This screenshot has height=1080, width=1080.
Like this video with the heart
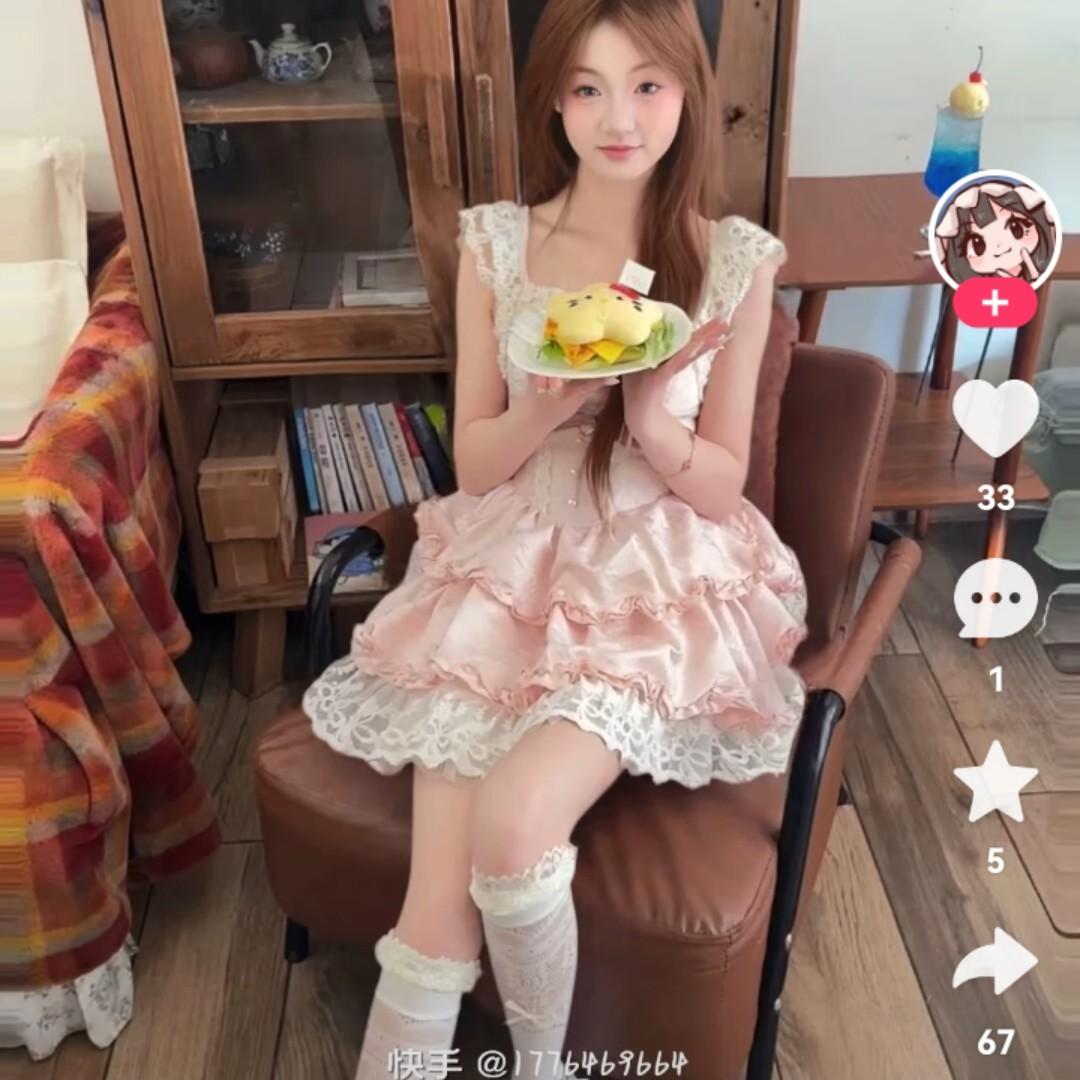(x=994, y=418)
